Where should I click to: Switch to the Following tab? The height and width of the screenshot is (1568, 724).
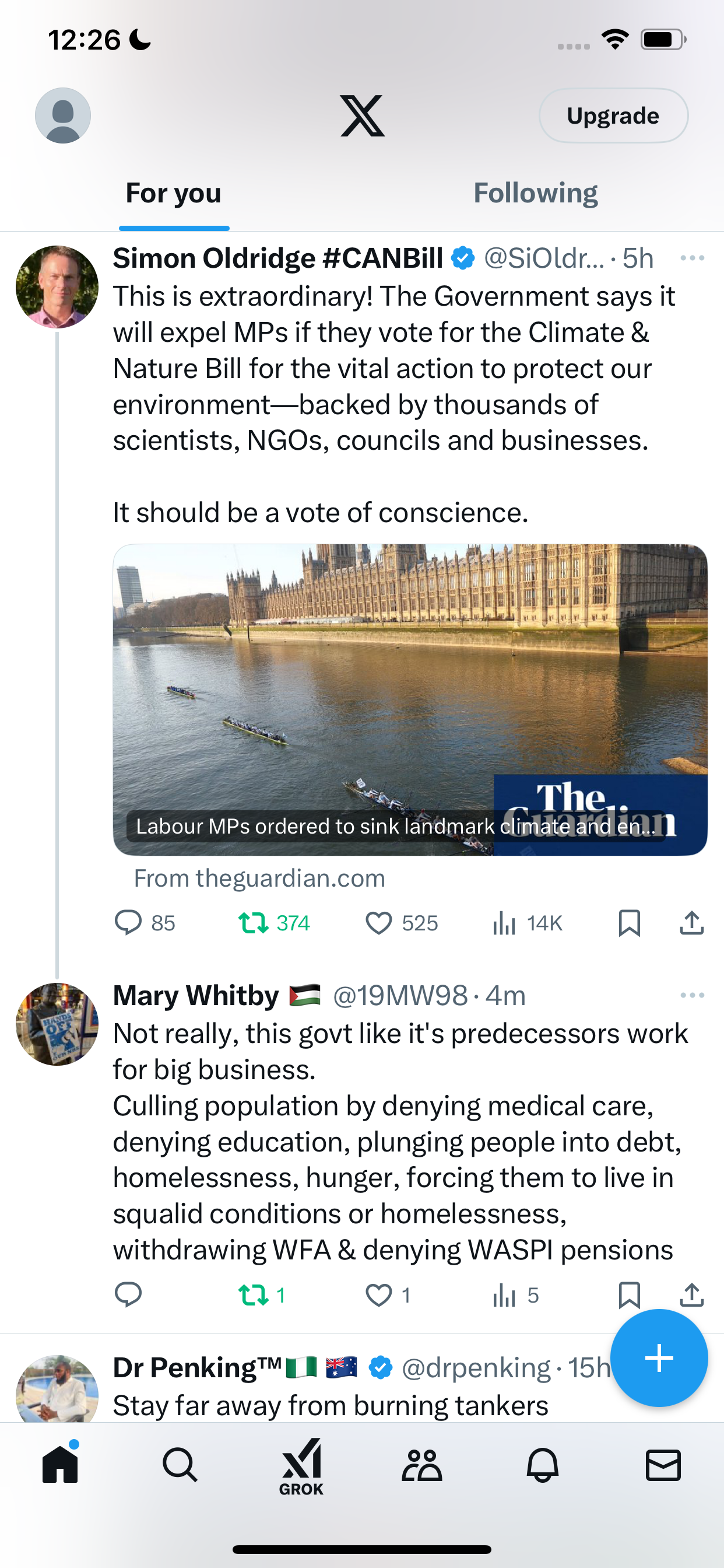pyautogui.click(x=535, y=193)
